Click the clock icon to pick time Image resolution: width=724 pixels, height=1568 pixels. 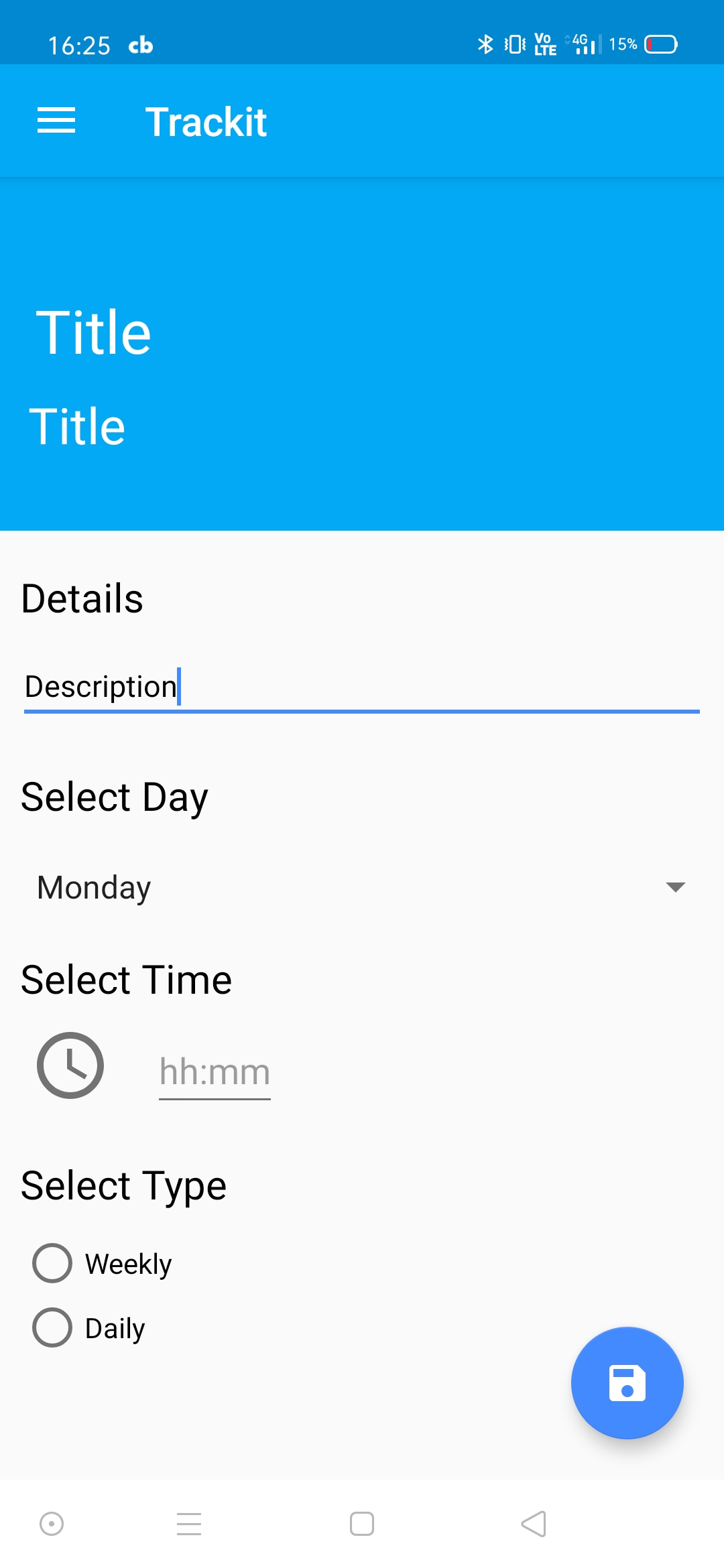pos(70,1067)
